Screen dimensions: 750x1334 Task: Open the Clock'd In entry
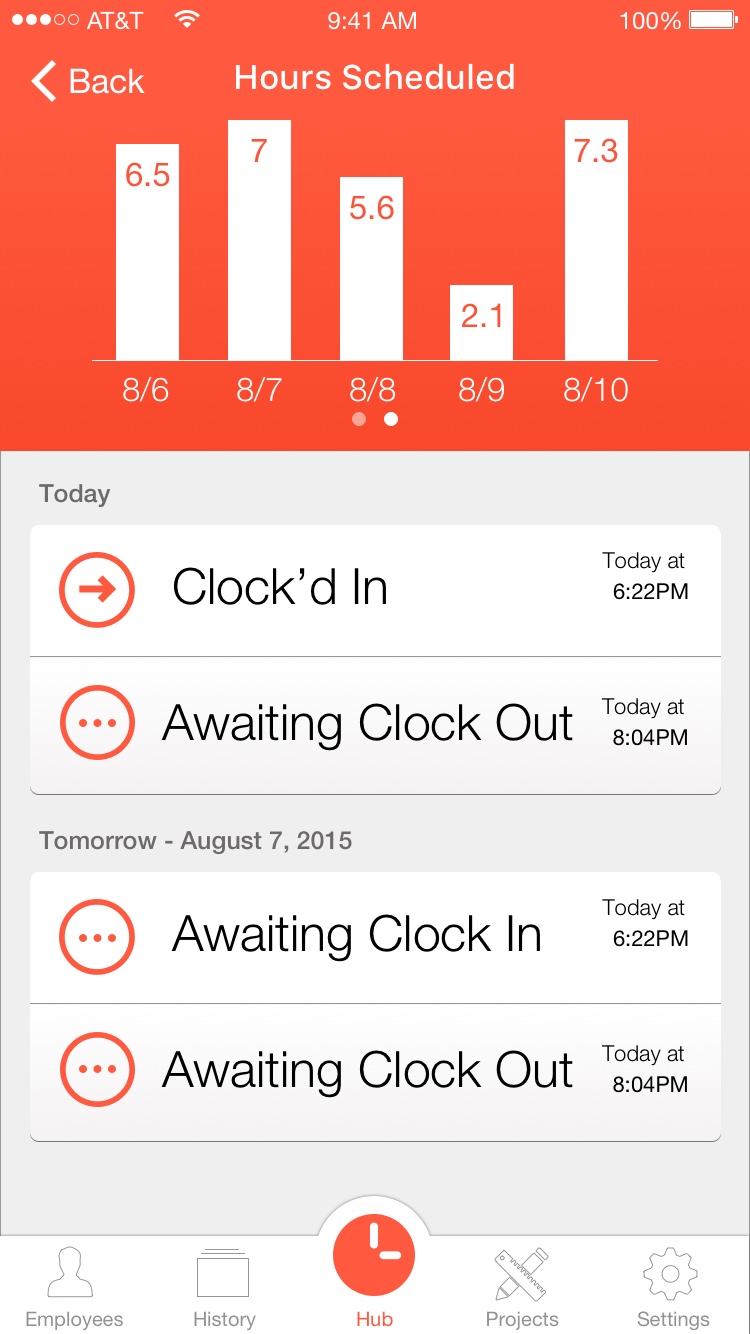click(x=375, y=590)
